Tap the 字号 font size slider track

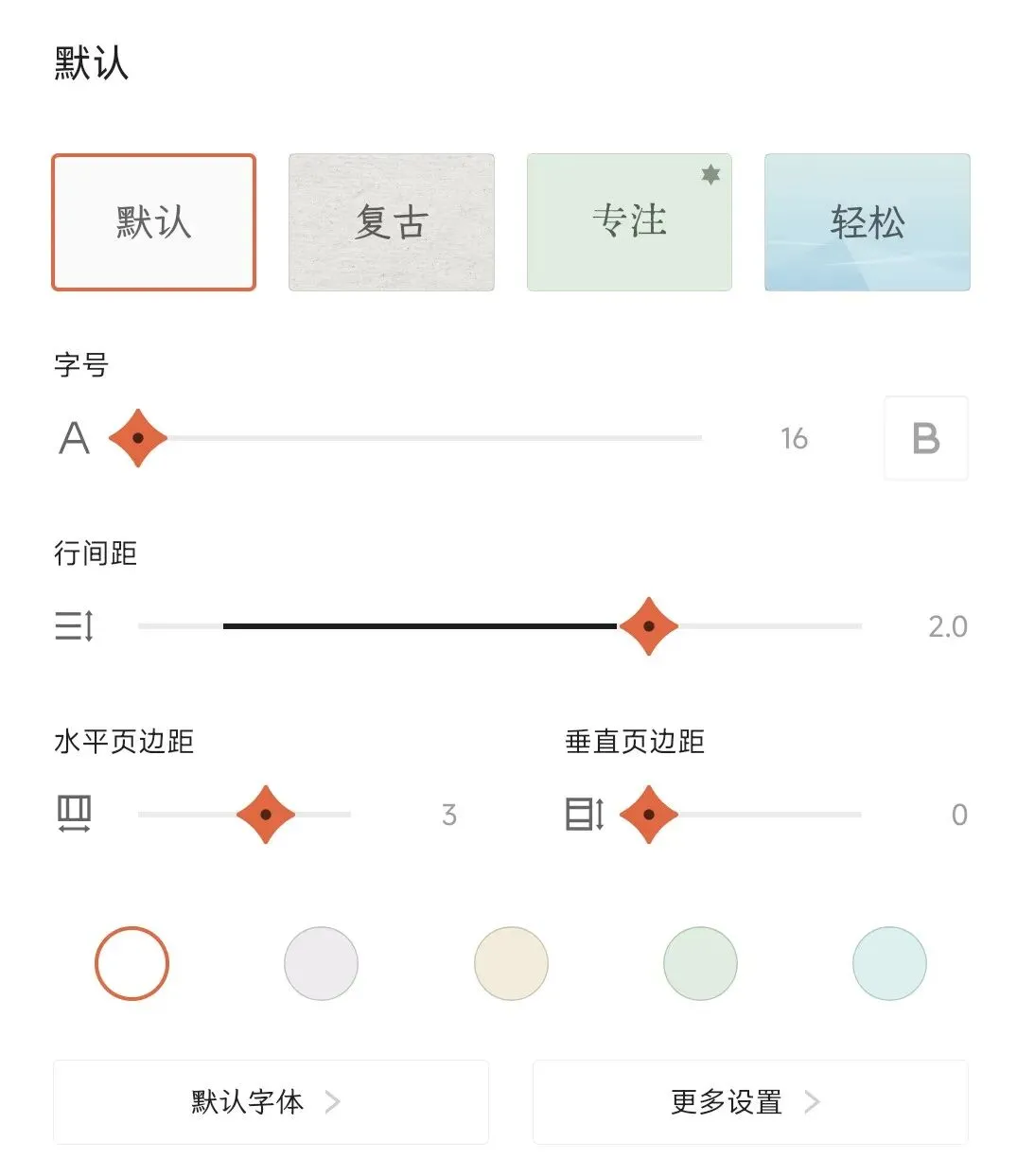(420, 438)
